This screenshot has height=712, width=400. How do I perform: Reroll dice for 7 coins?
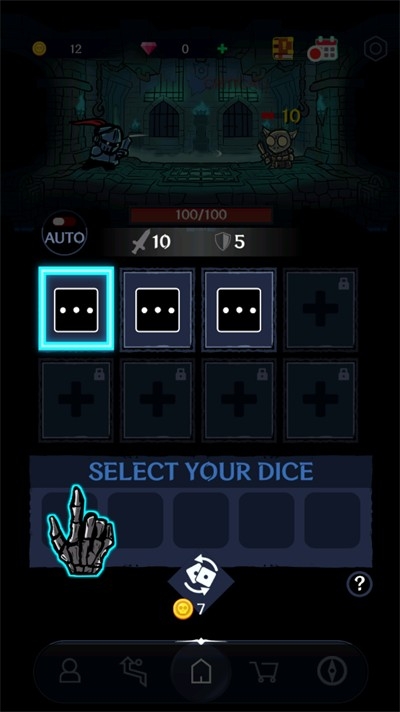point(201,581)
